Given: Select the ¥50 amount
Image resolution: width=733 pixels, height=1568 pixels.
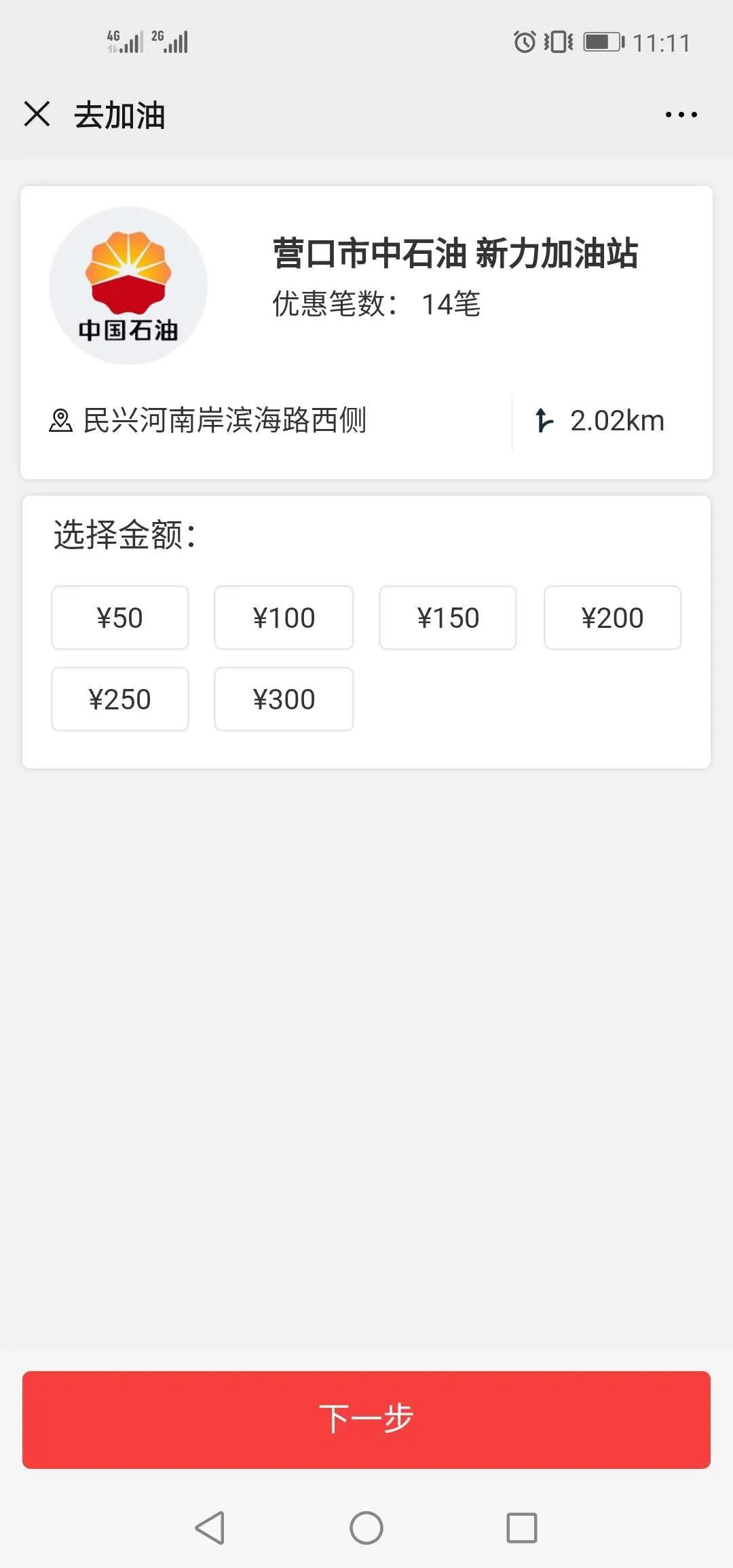Looking at the screenshot, I should click(120, 618).
